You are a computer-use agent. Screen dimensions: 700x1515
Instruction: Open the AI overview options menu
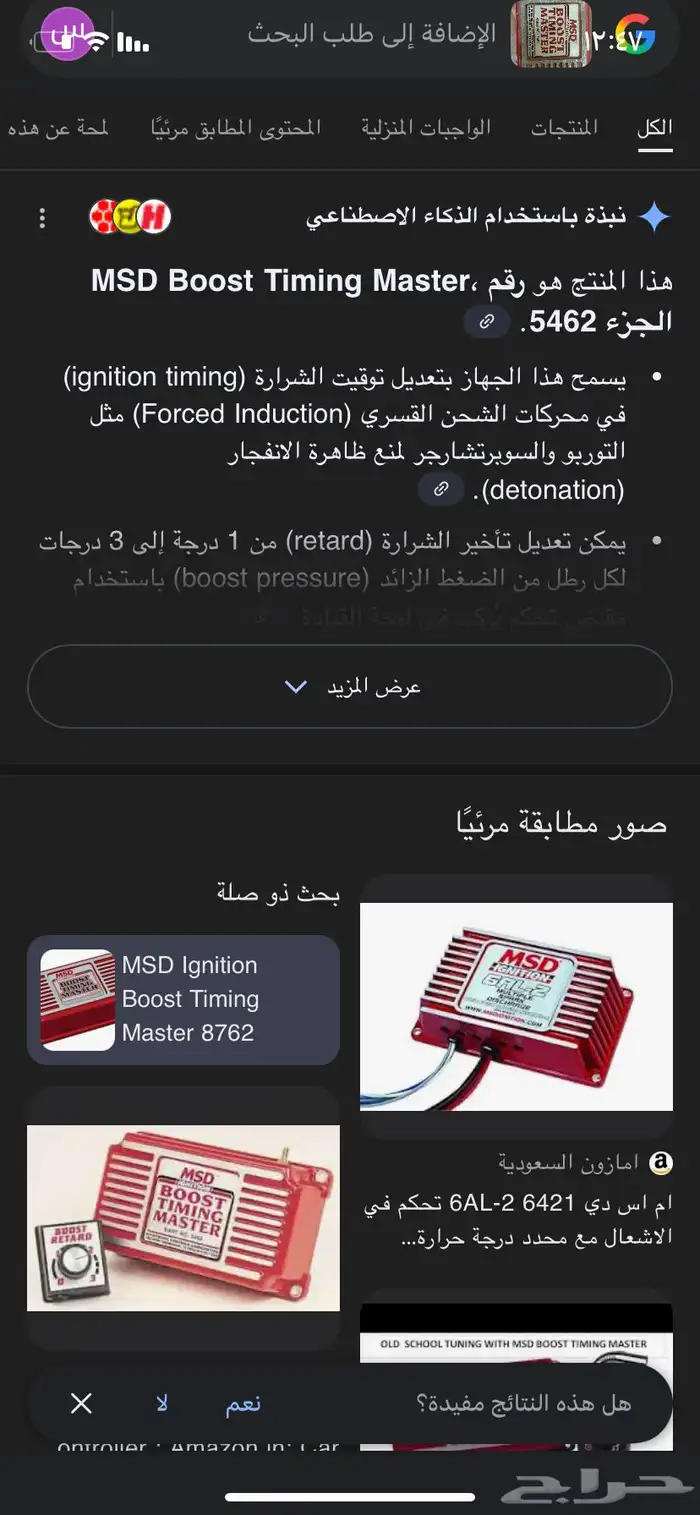[42, 217]
